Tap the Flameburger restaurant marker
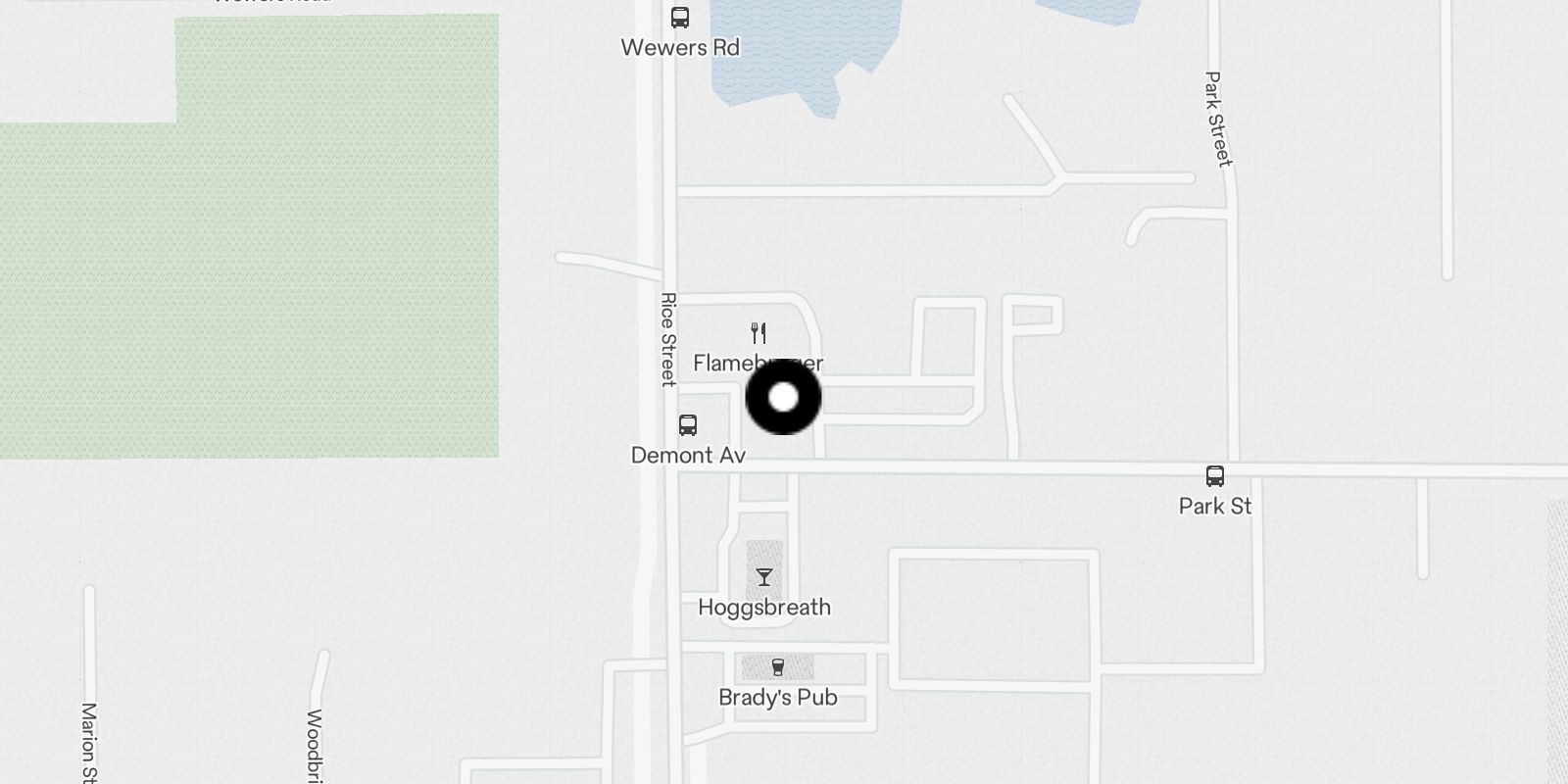This screenshot has height=784, width=1568. click(758, 333)
